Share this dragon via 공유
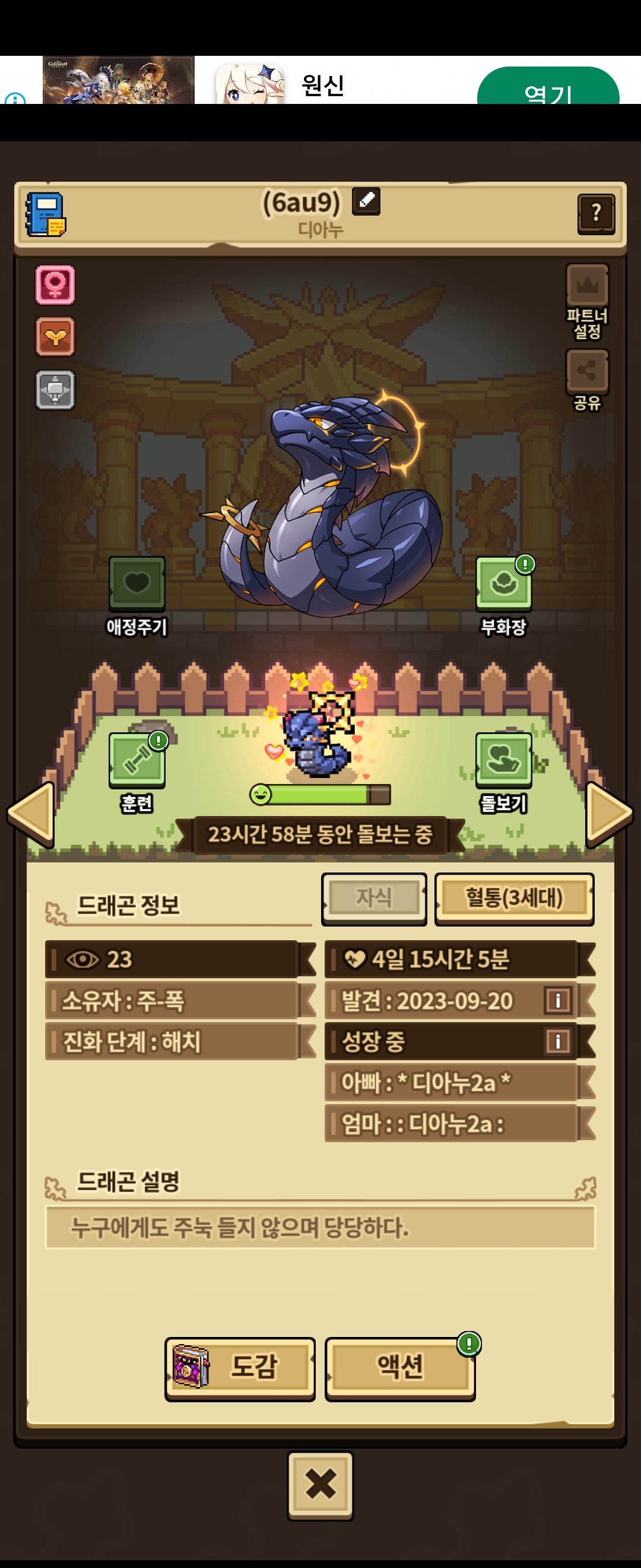 point(587,379)
